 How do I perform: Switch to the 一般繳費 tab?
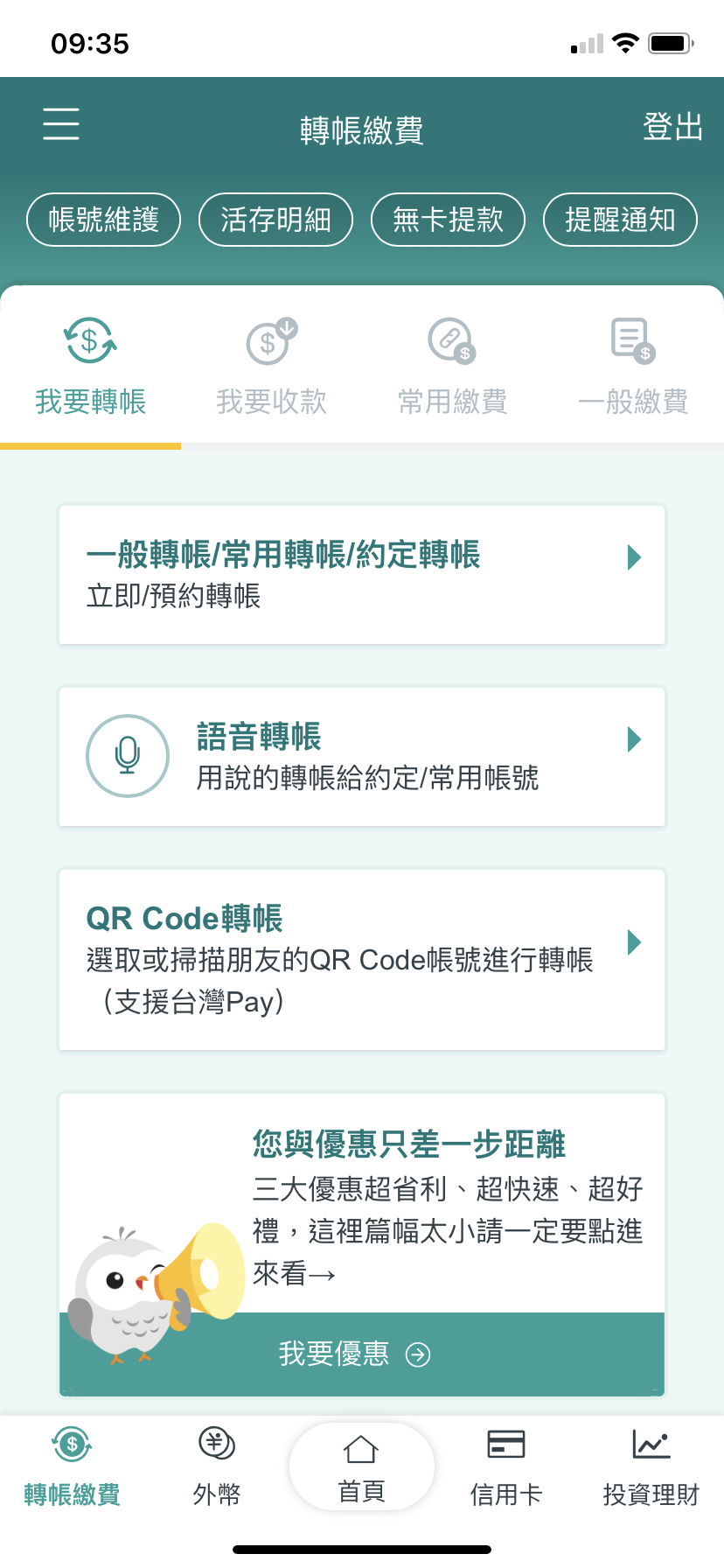[633, 367]
